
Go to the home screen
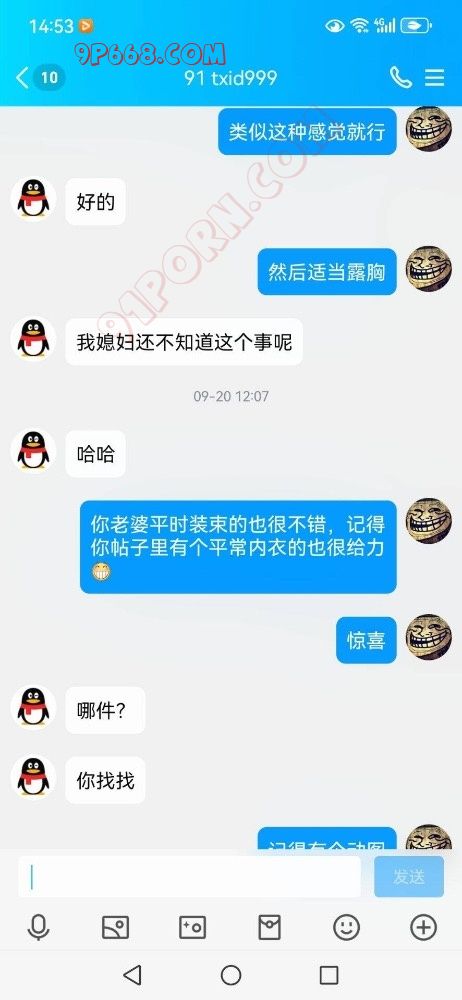pos(231,974)
